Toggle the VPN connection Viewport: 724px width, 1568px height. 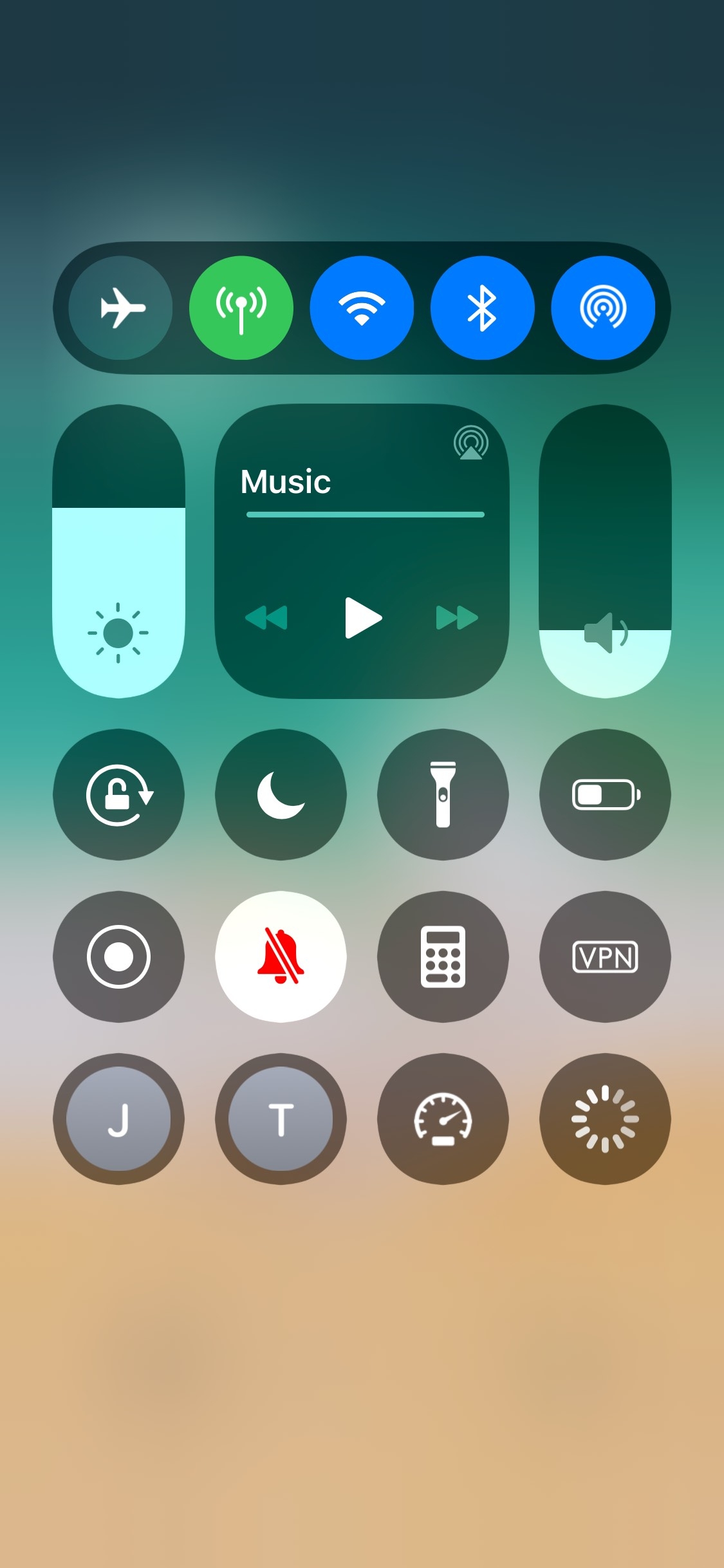pos(605,957)
